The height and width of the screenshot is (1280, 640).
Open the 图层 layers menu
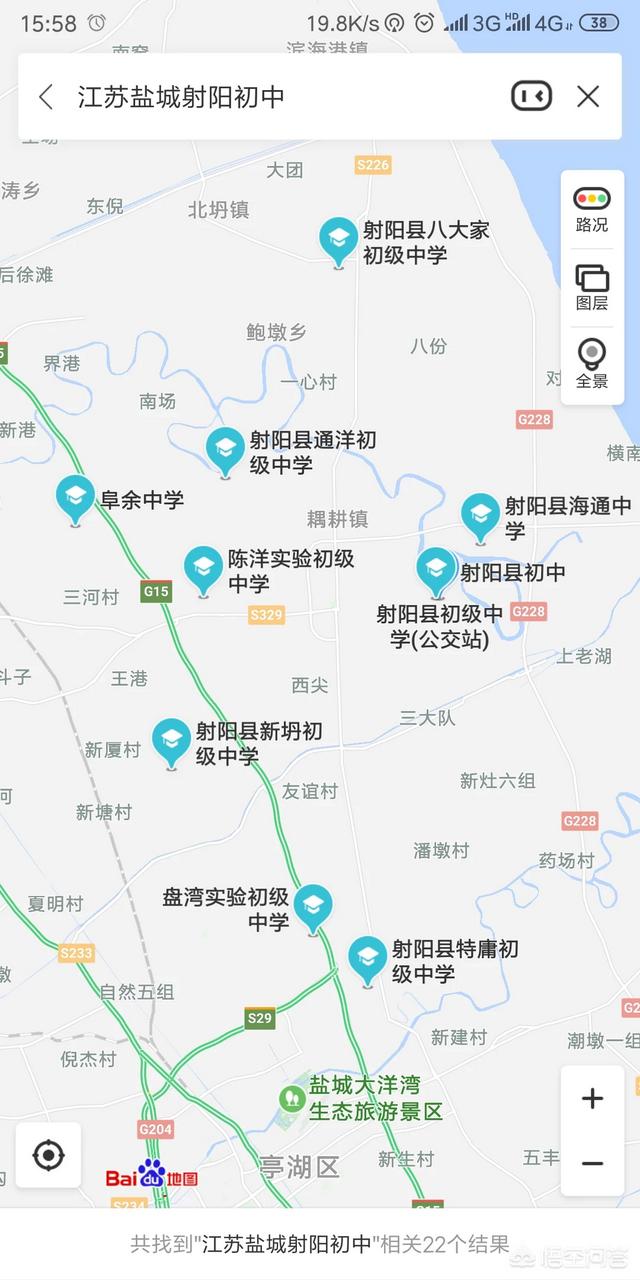click(592, 288)
